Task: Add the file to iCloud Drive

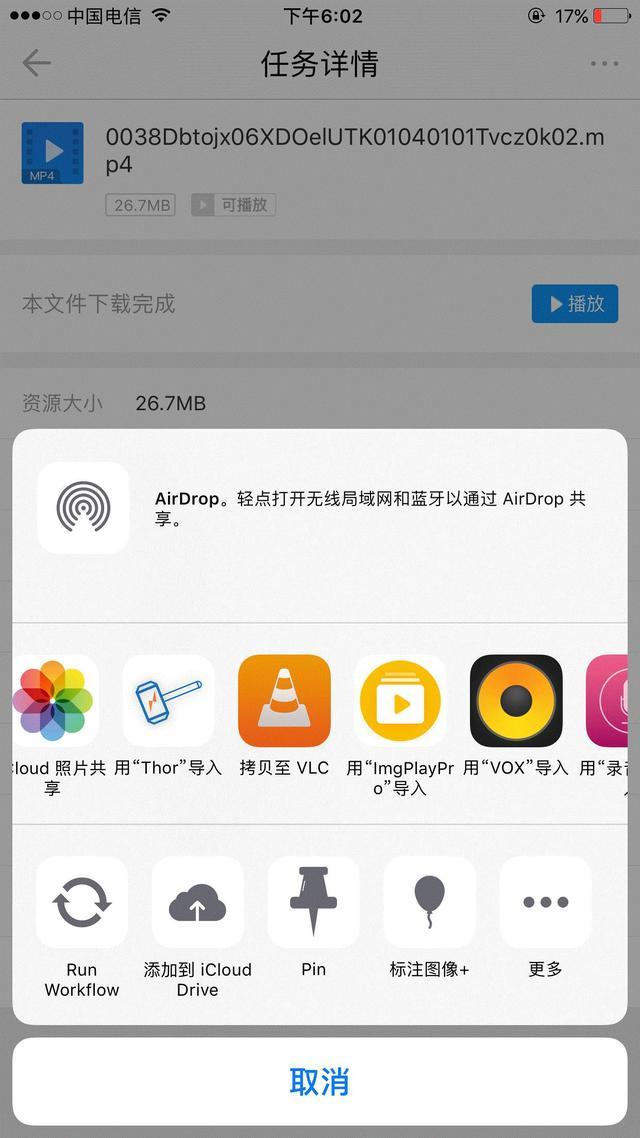Action: [198, 902]
